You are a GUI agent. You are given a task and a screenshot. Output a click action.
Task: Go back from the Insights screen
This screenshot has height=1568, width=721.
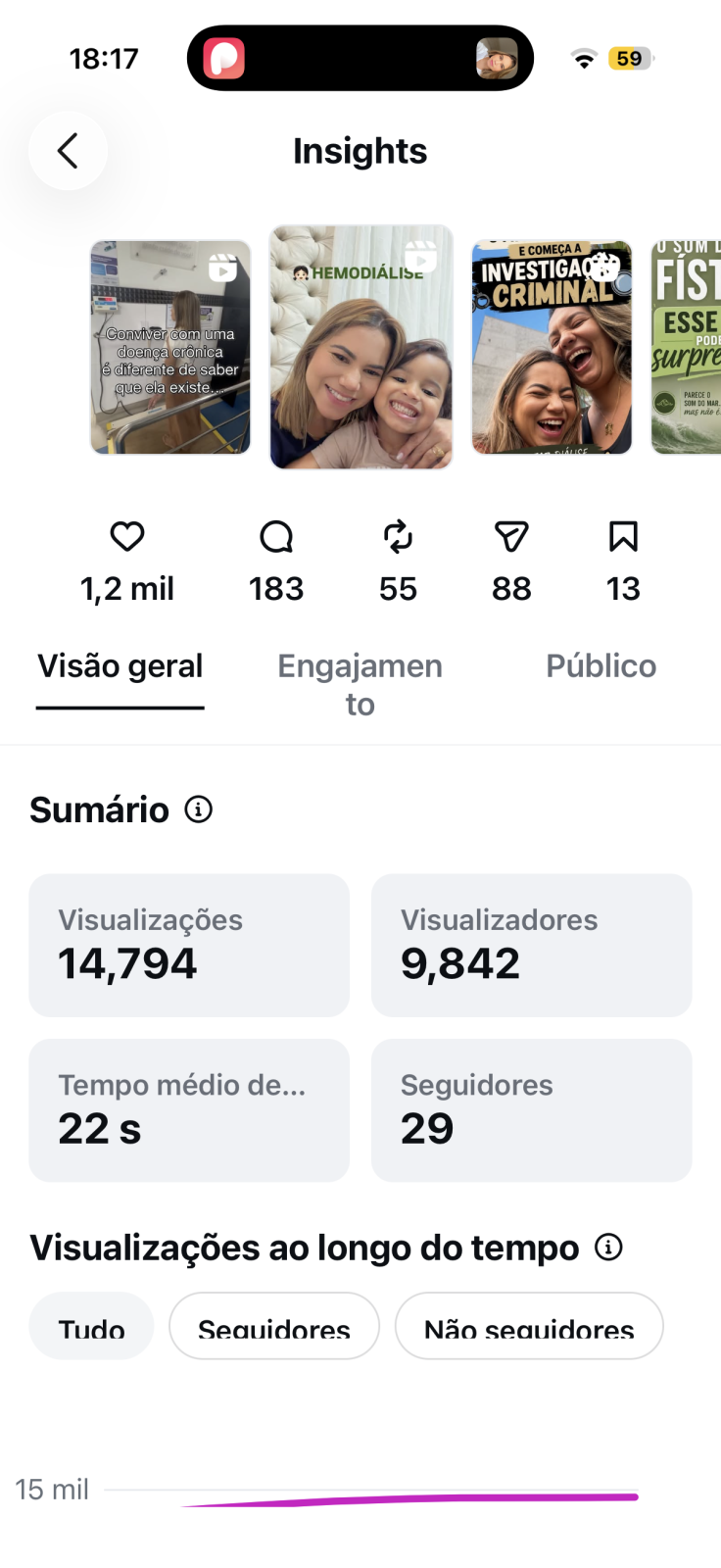pyautogui.click(x=68, y=151)
